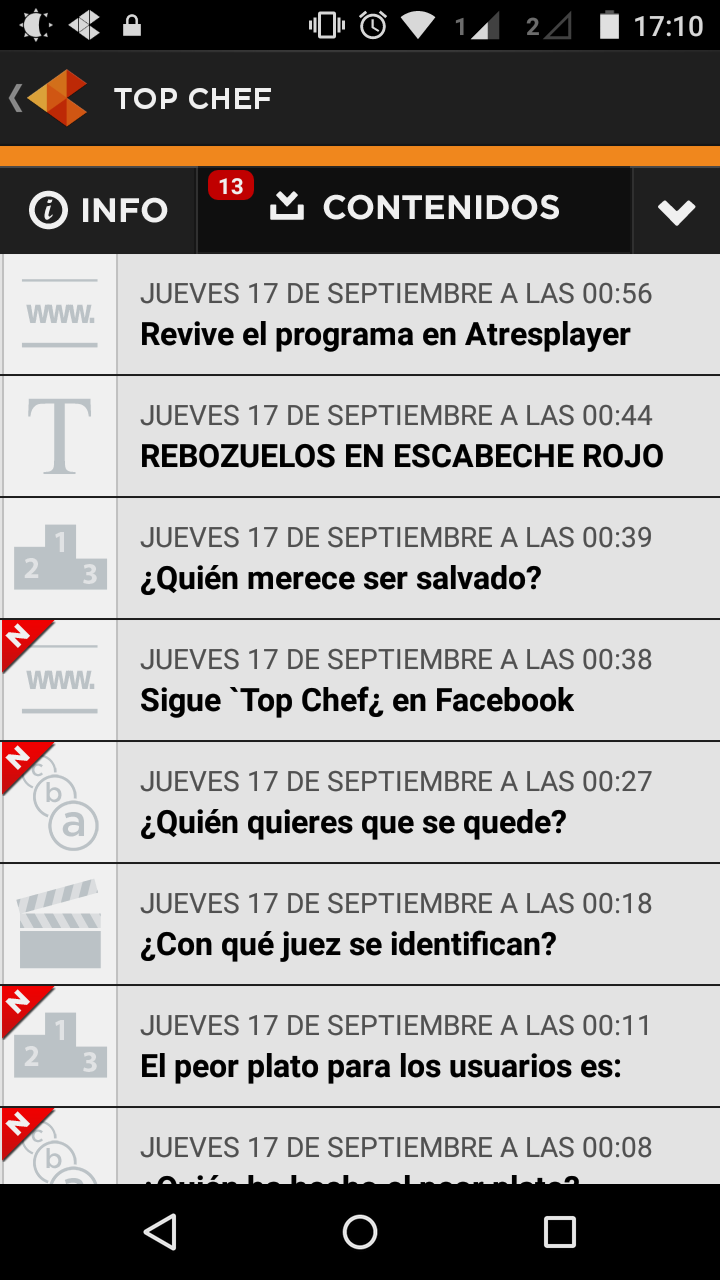Expand the dropdown chevron beside CONTENIDOS
Image resolution: width=720 pixels, height=1280 pixels.
pyautogui.click(x=677, y=210)
